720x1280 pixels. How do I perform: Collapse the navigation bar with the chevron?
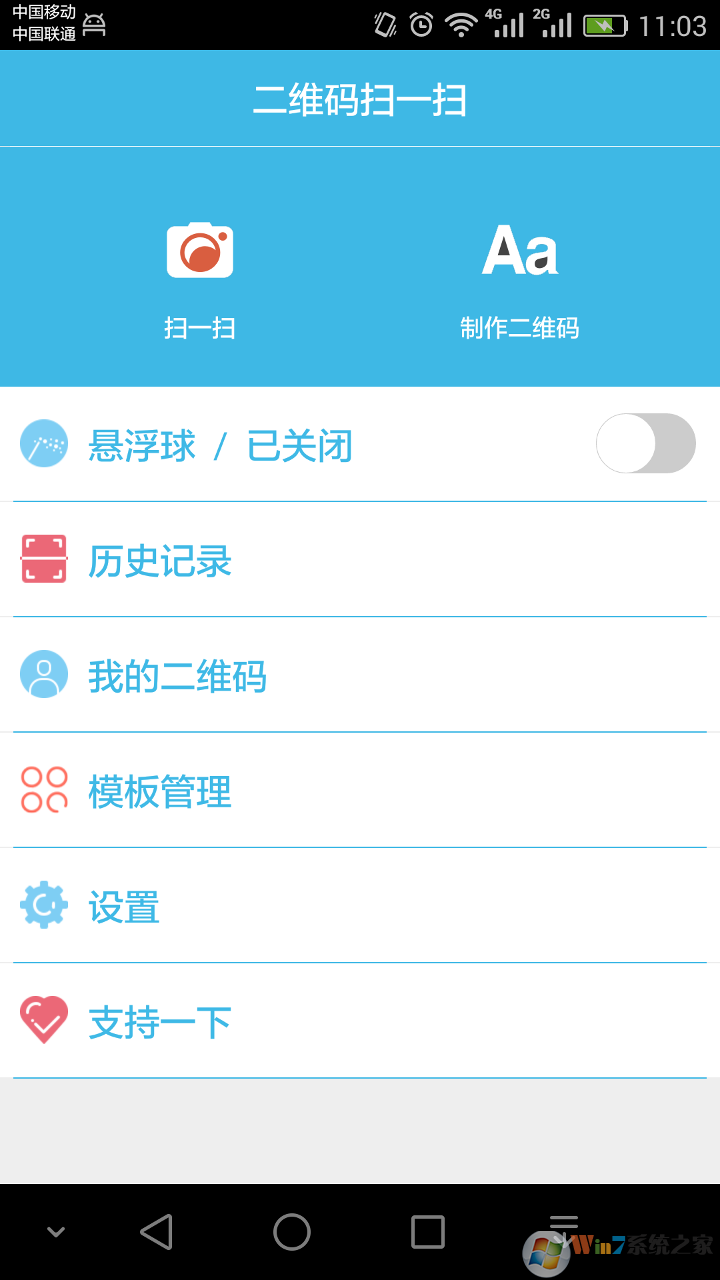[x=56, y=1231]
